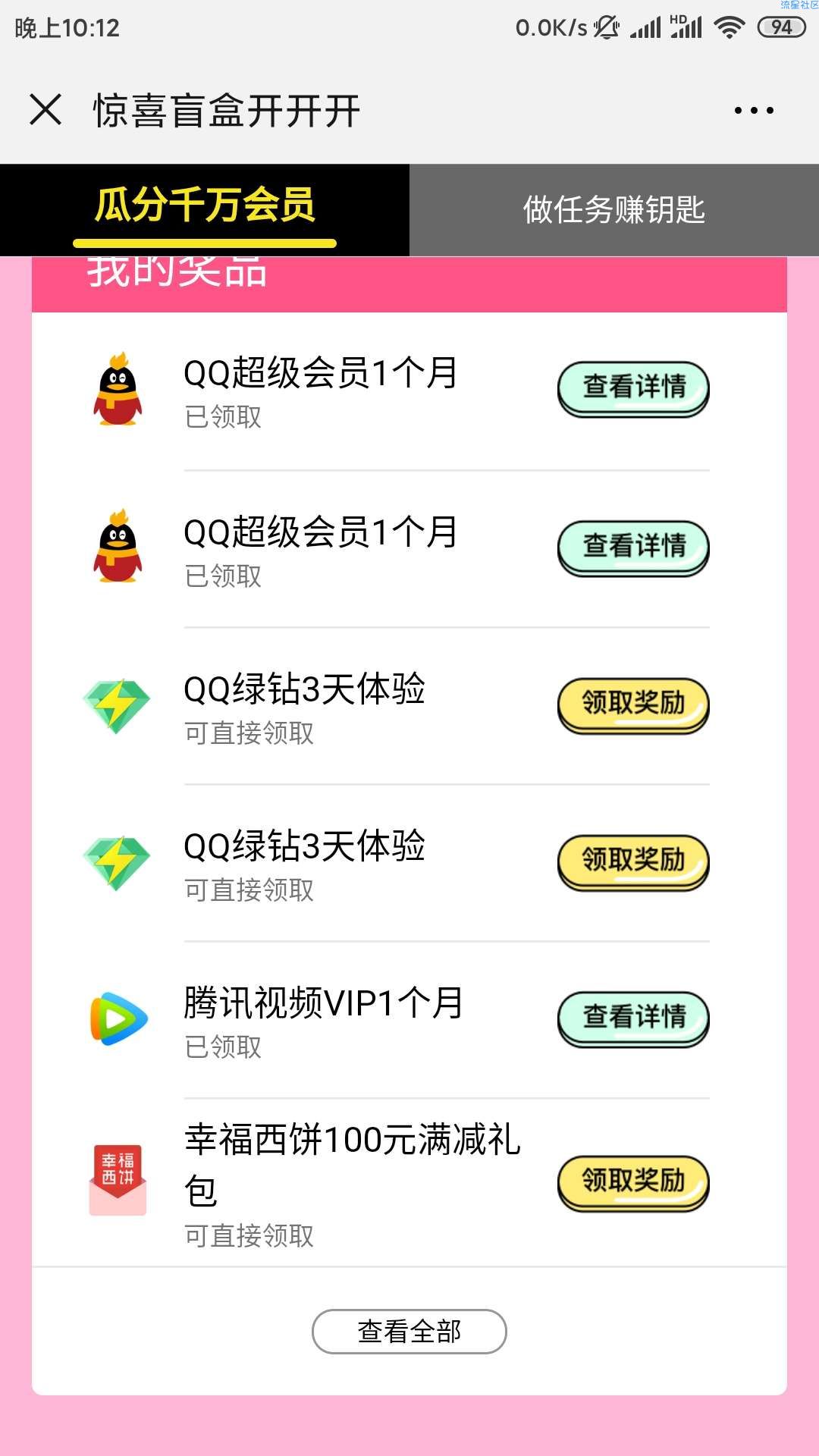Tap 查看全部 to see all prizes
This screenshot has height=1456, width=819.
tap(409, 1331)
